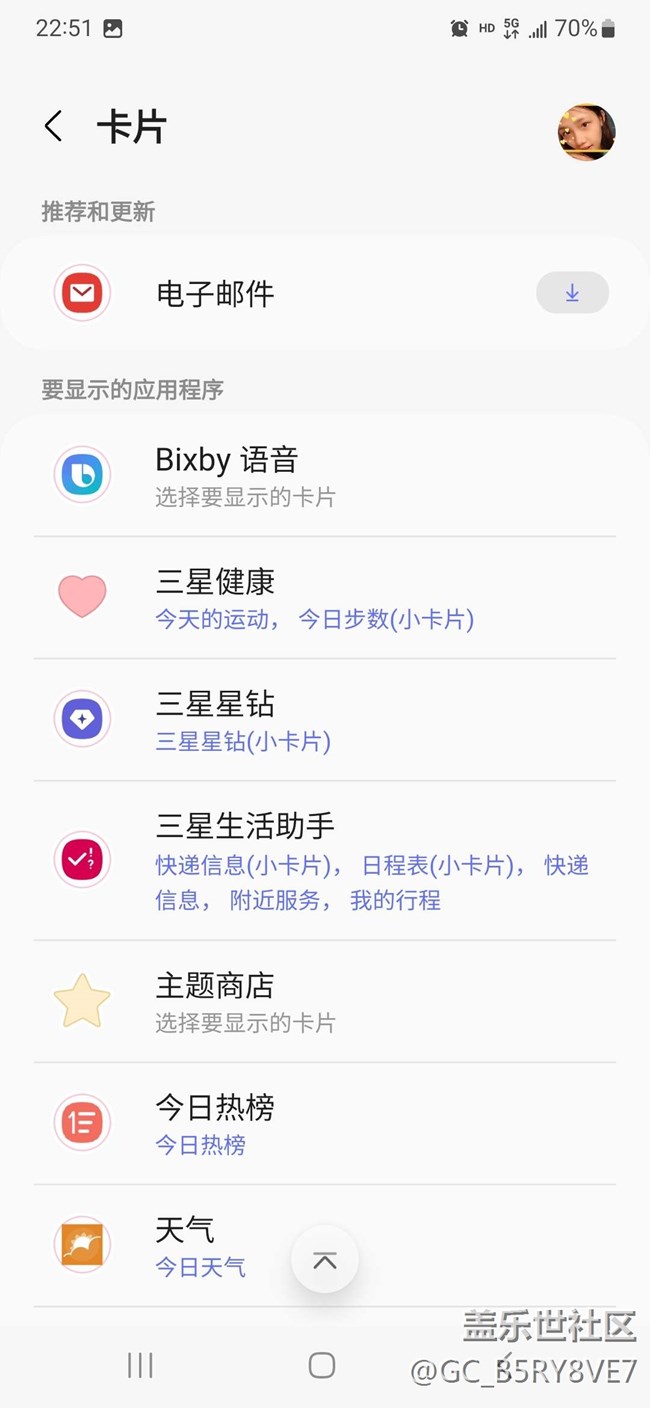The image size is (650, 1408).
Task: Open 三星健康 card options
Action: click(x=325, y=598)
